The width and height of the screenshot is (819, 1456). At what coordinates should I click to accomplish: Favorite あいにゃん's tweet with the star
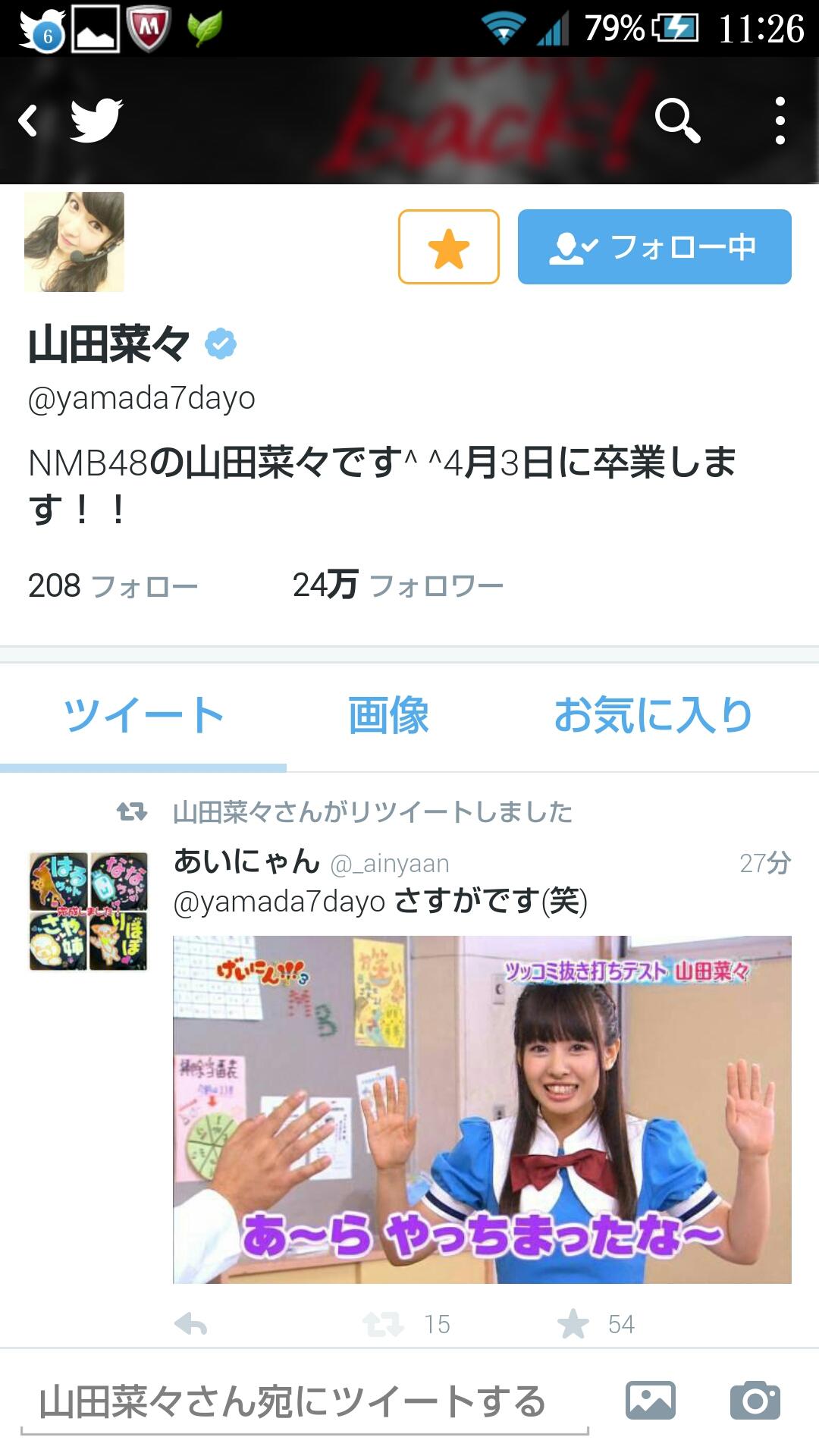(573, 1324)
